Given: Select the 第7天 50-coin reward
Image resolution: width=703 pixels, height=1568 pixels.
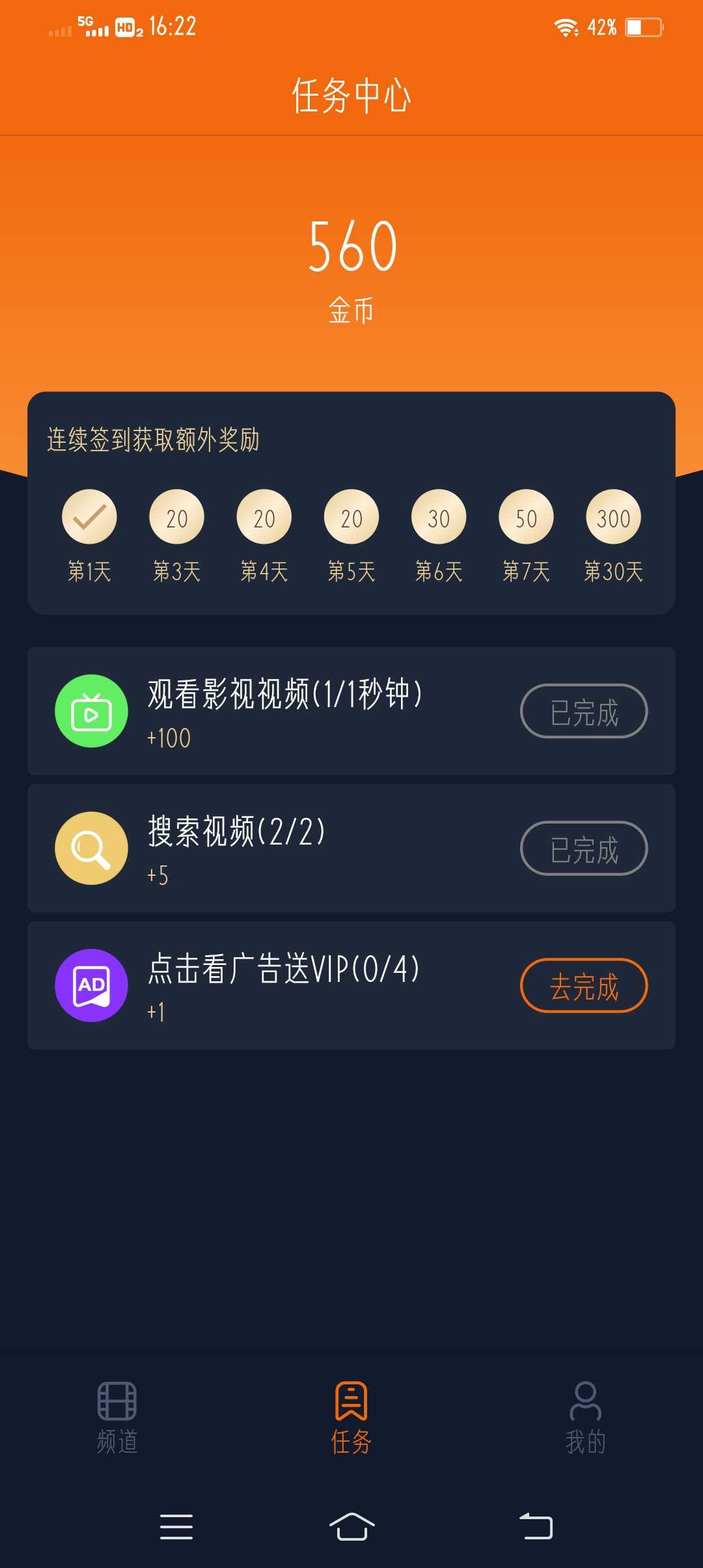Looking at the screenshot, I should click(526, 517).
